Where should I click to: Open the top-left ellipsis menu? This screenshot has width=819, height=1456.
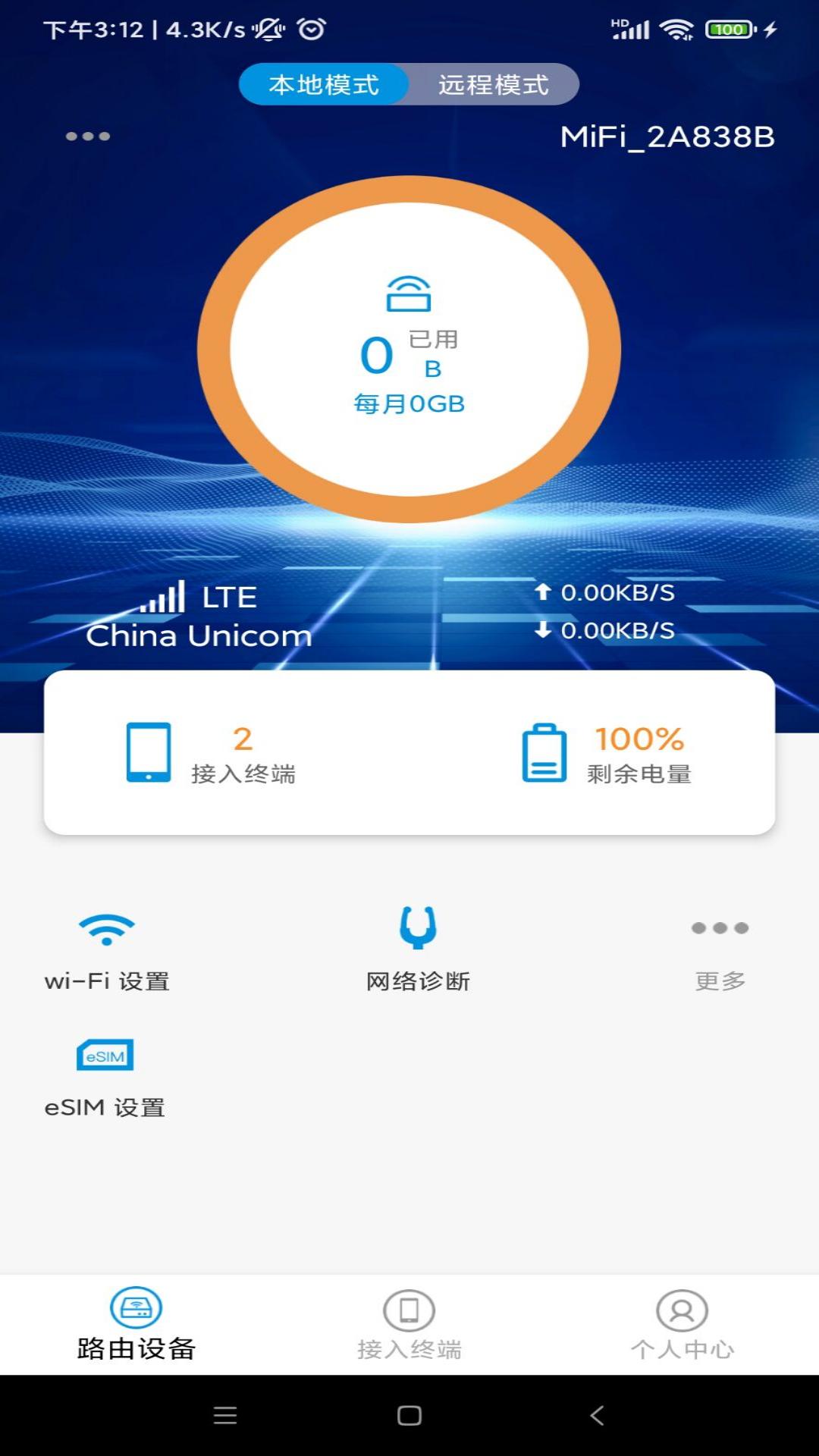[x=89, y=135]
